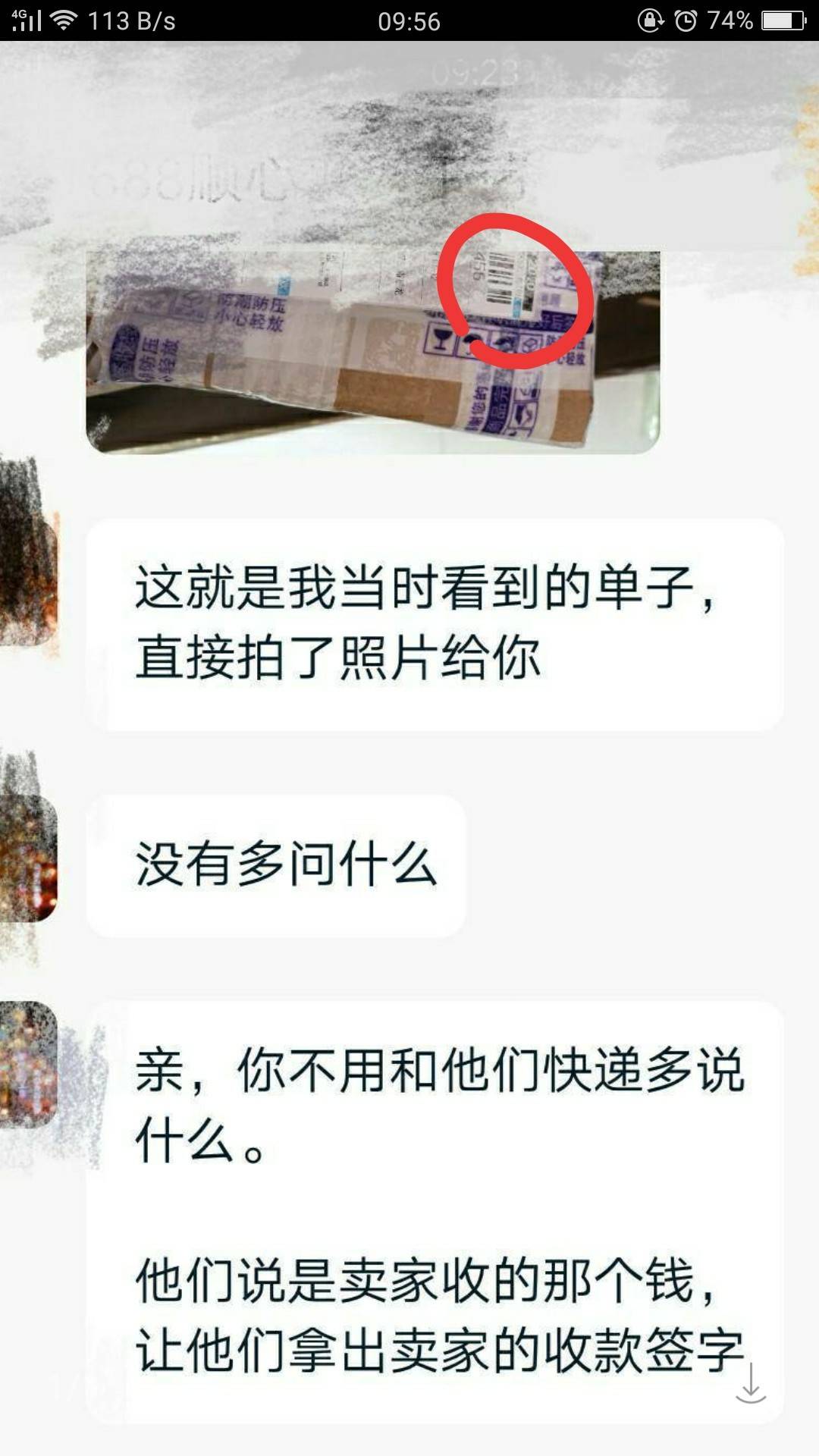
Task: Jump to latest messages with down arrow
Action: tap(750, 1382)
